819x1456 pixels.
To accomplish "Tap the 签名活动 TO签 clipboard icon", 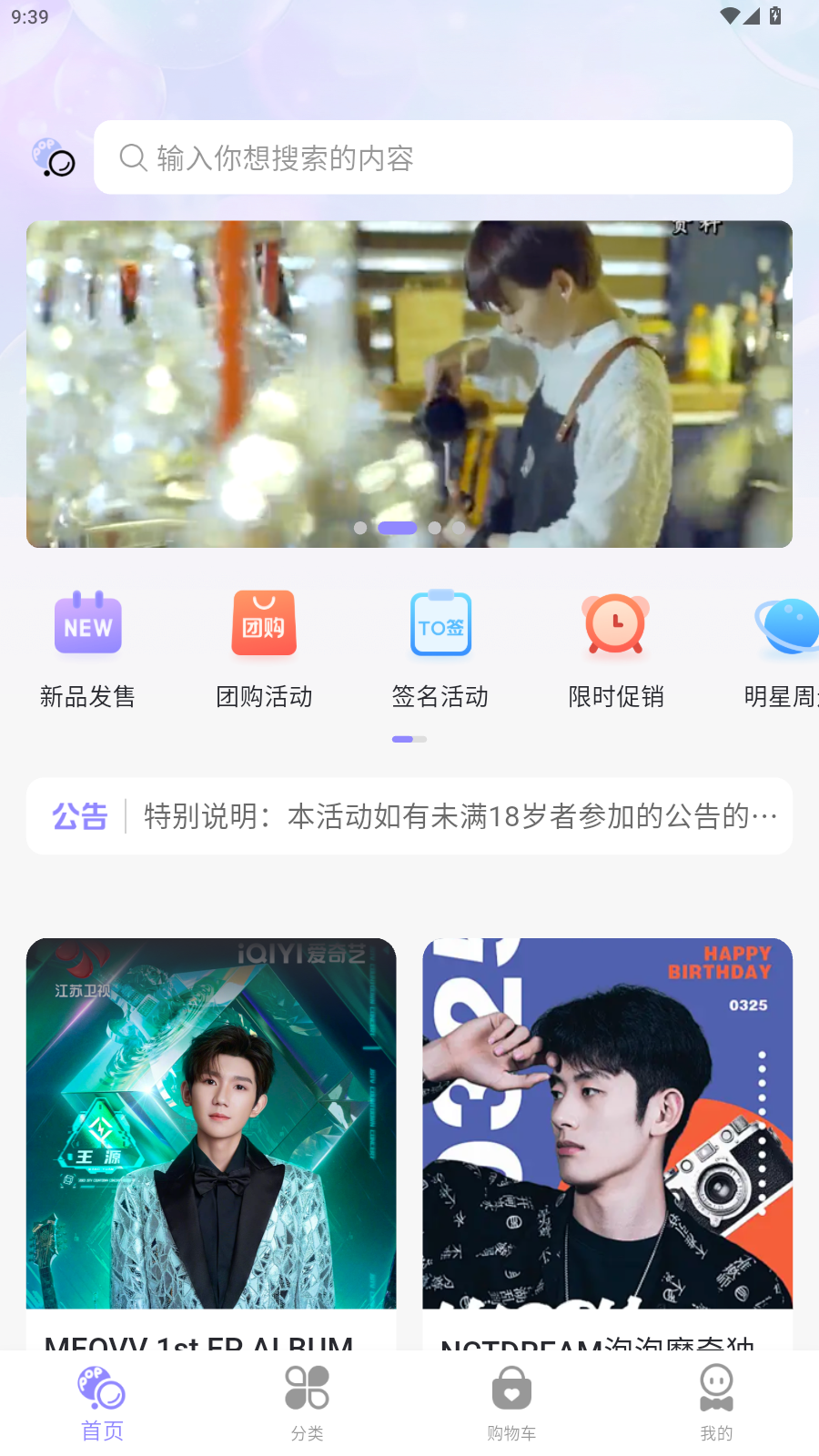I will coord(440,622).
